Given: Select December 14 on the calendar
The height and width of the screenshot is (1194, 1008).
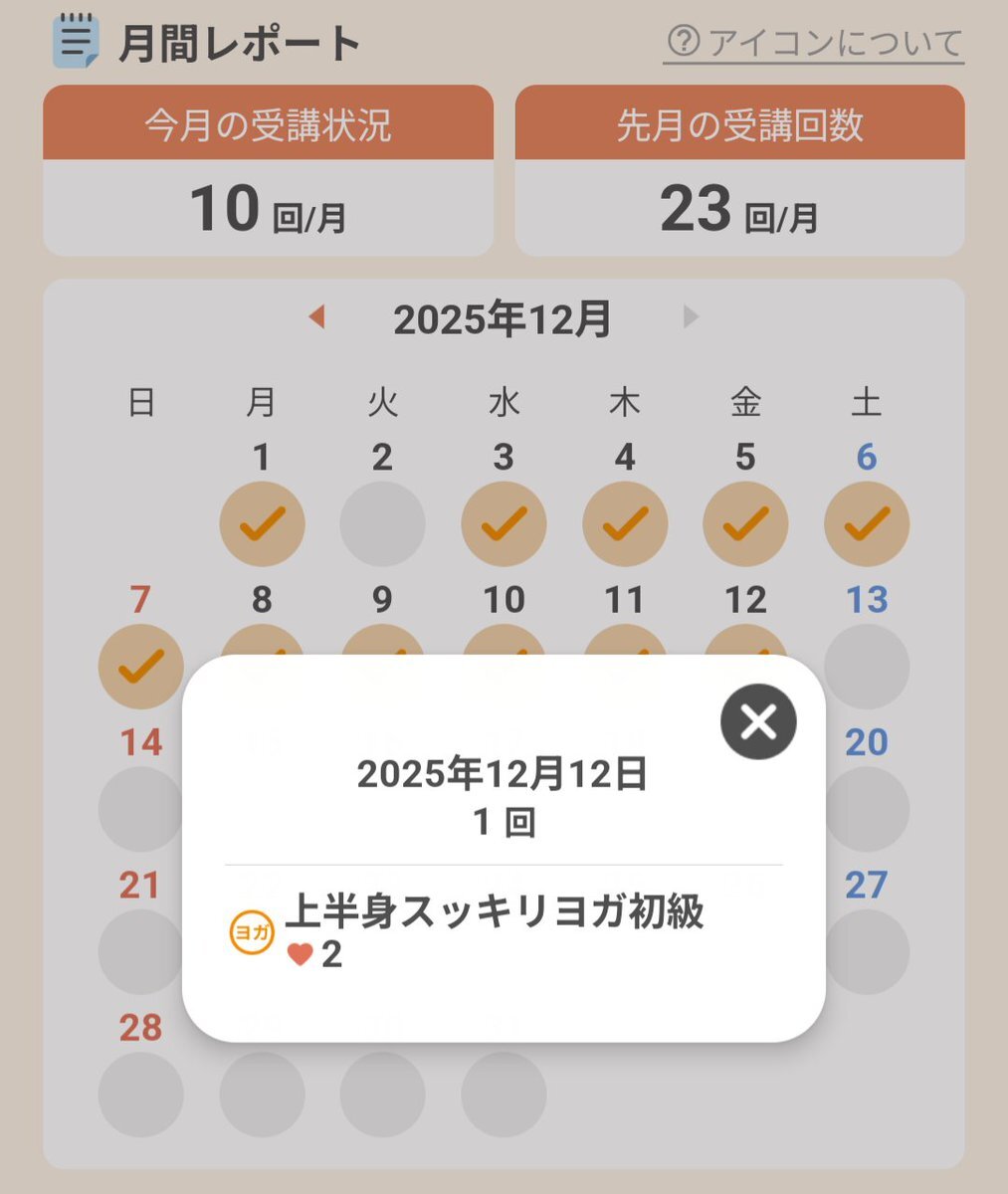Looking at the screenshot, I should (x=140, y=808).
